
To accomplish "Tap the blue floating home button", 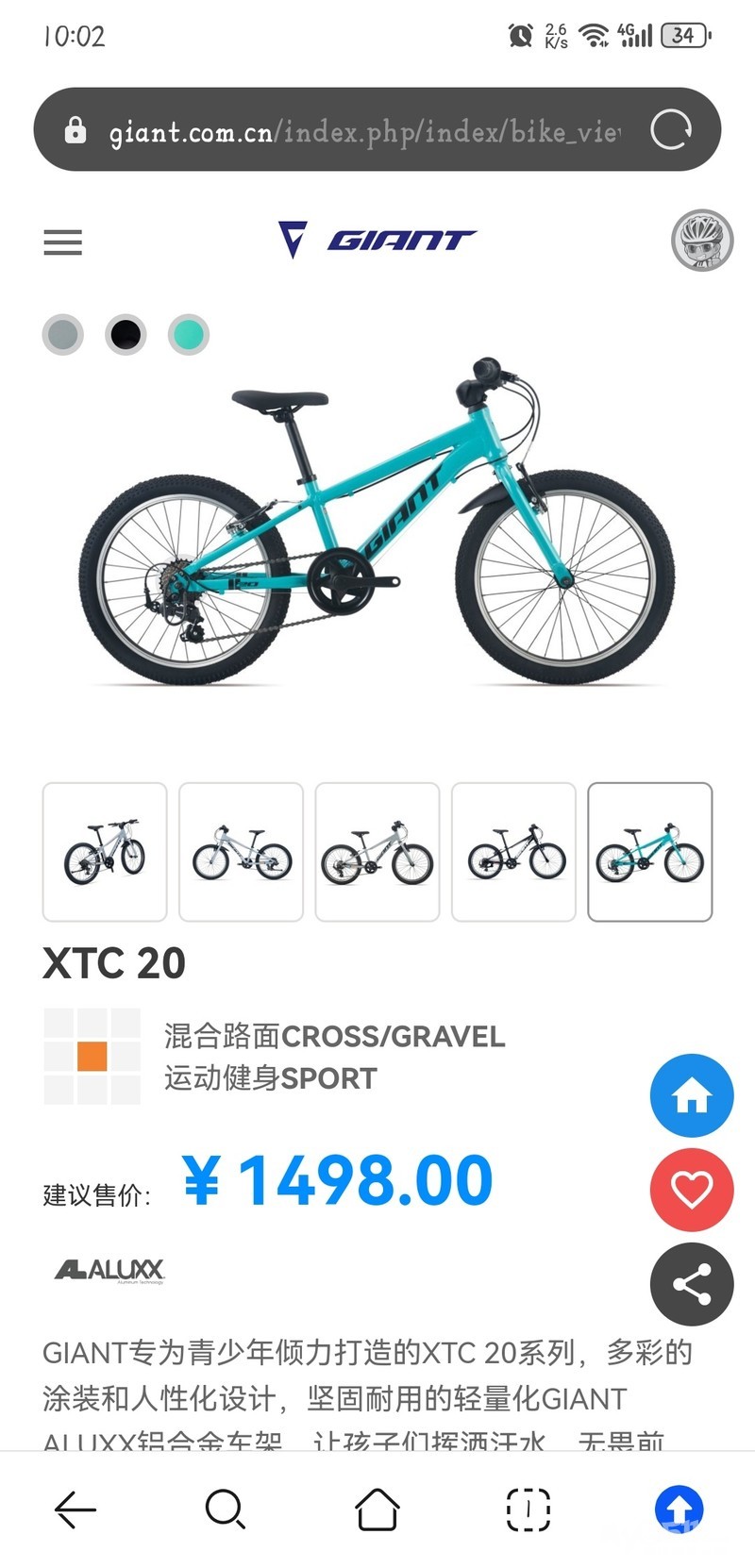I will (692, 1095).
